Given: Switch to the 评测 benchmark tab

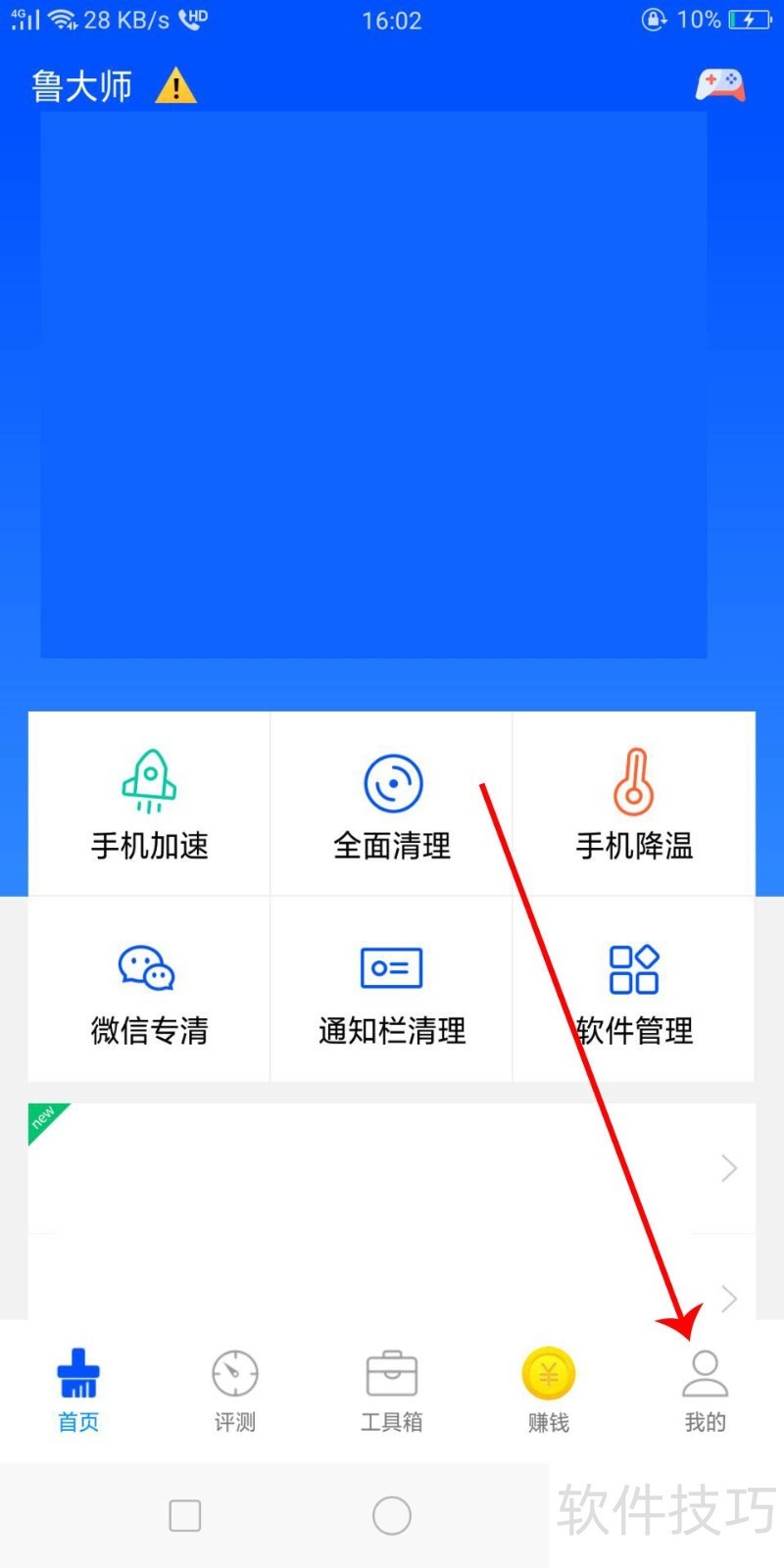Looking at the screenshot, I should pos(235,1392).
